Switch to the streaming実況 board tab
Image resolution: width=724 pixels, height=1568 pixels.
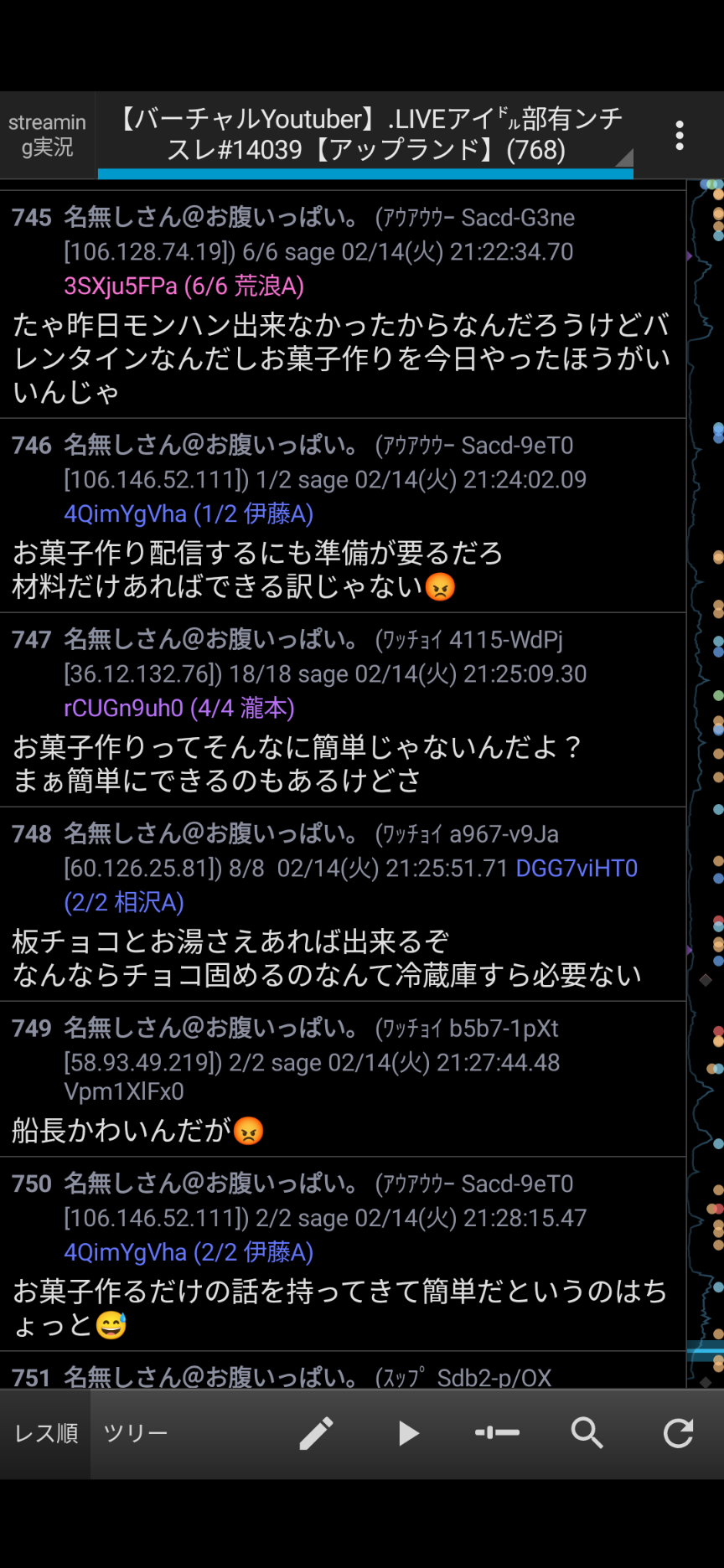[48, 135]
